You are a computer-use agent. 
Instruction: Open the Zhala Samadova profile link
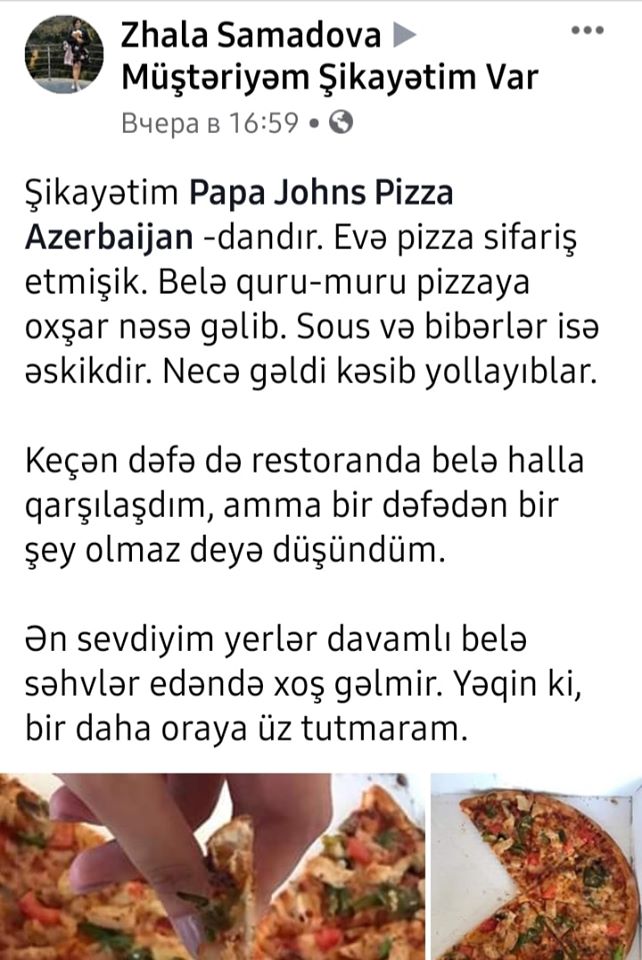click(250, 36)
